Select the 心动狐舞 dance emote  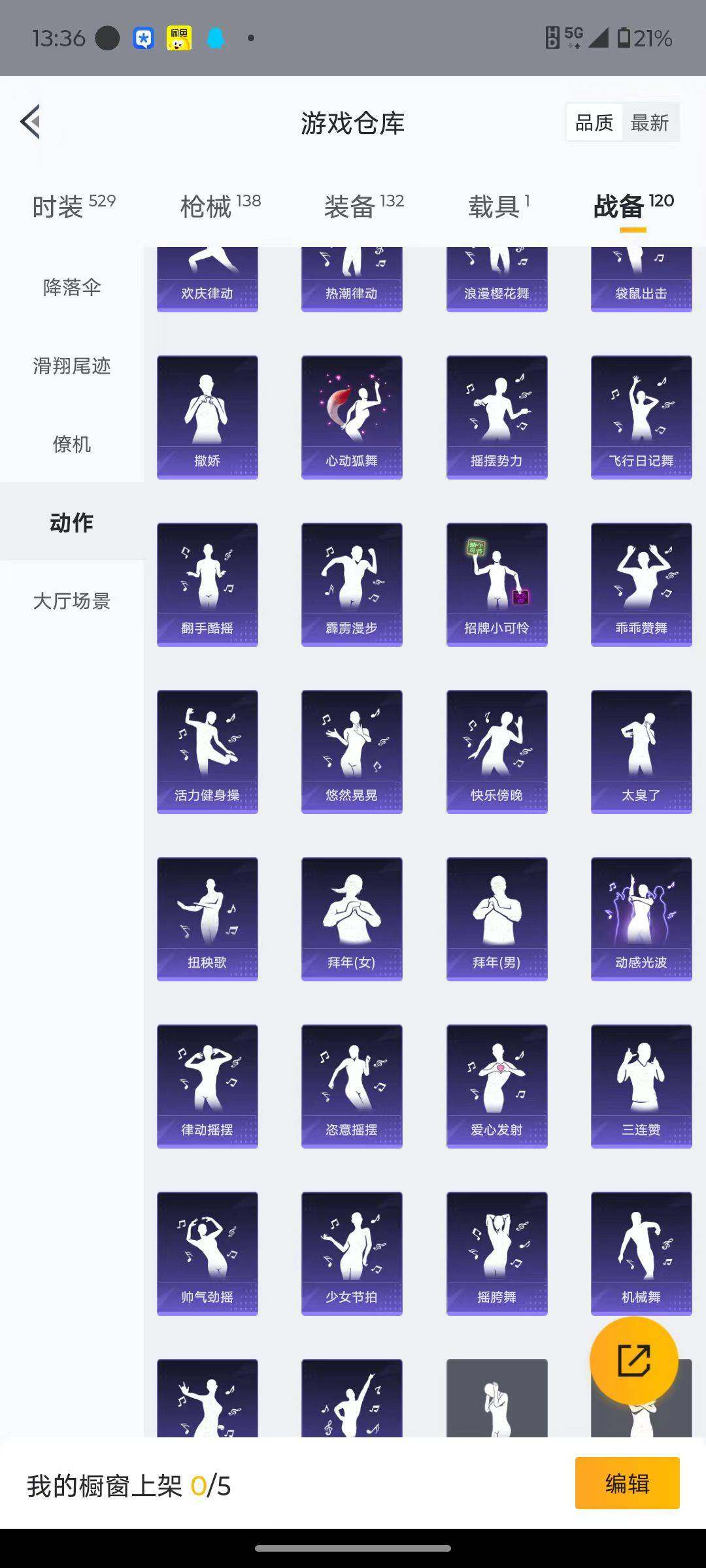point(352,415)
